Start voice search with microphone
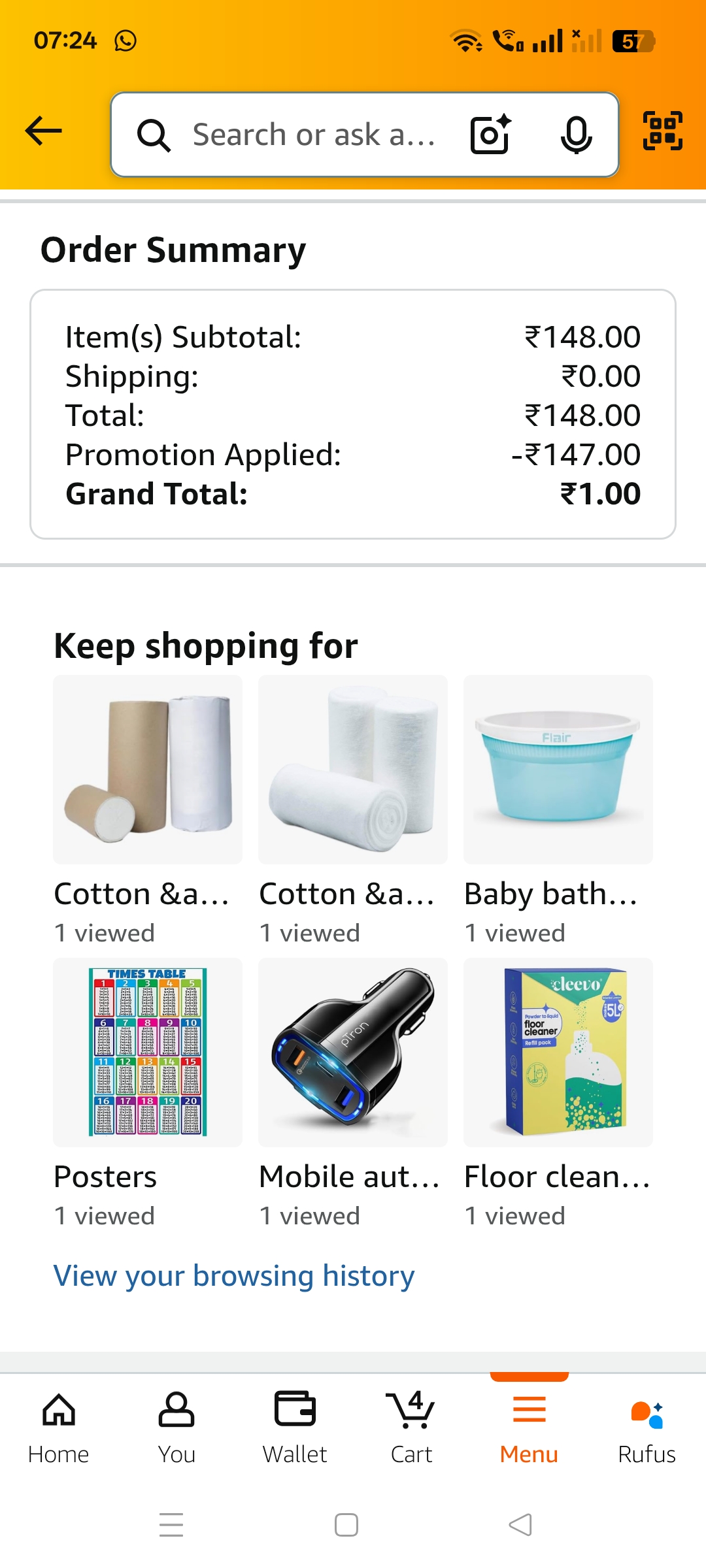Viewport: 706px width, 1568px height. [576, 135]
